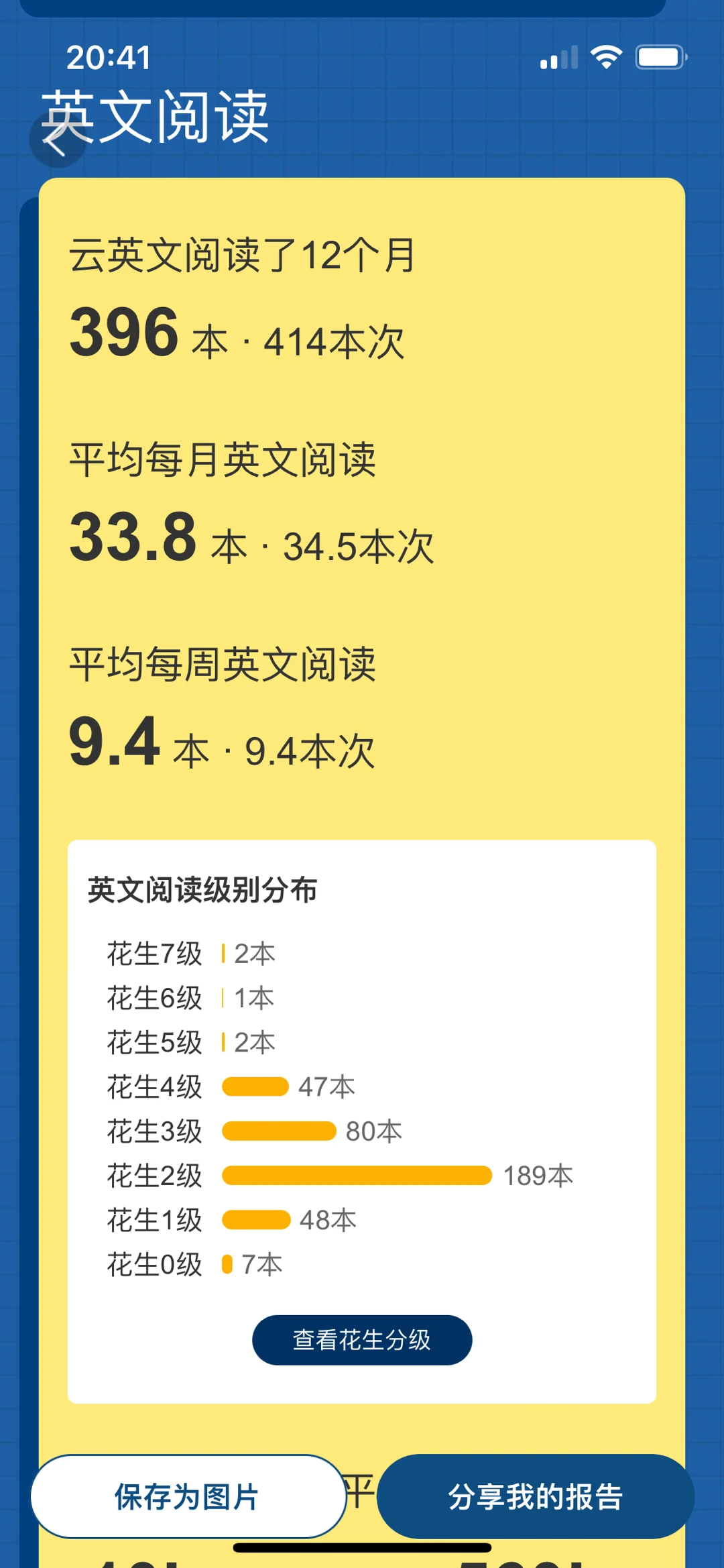The width and height of the screenshot is (724, 1568).
Task: Save the report via 保存为图片
Action: [188, 1496]
